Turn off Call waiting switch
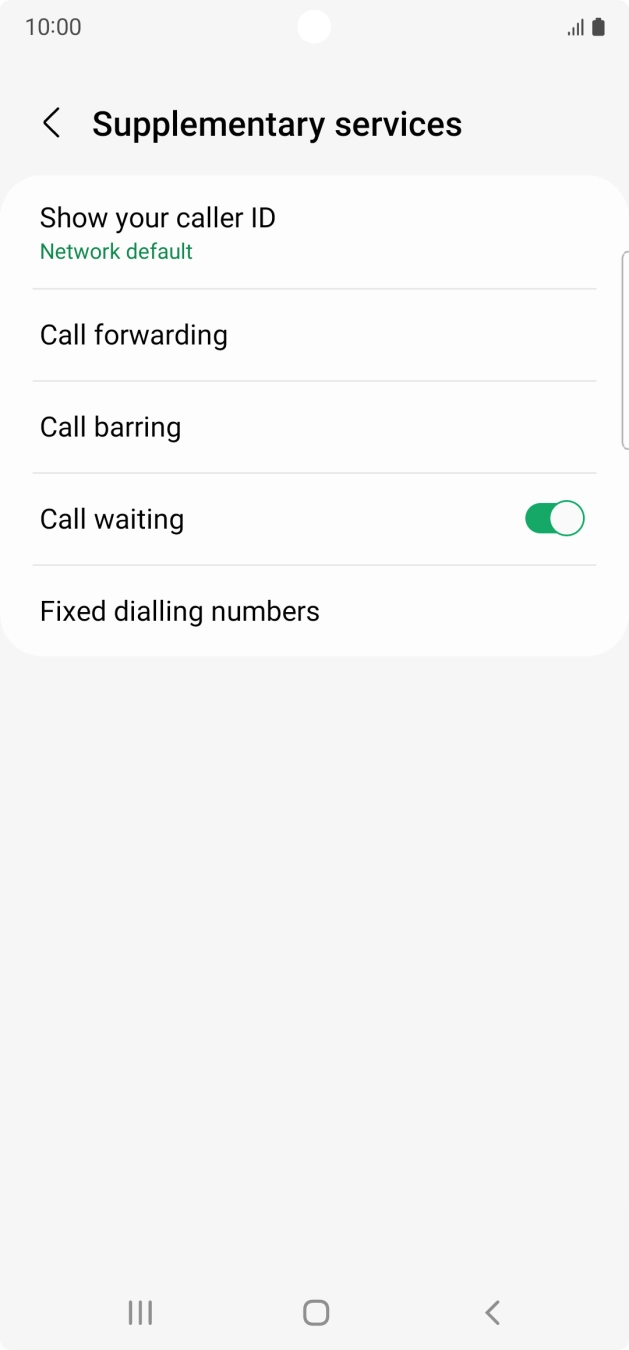This screenshot has width=629, height=1350. pos(554,519)
